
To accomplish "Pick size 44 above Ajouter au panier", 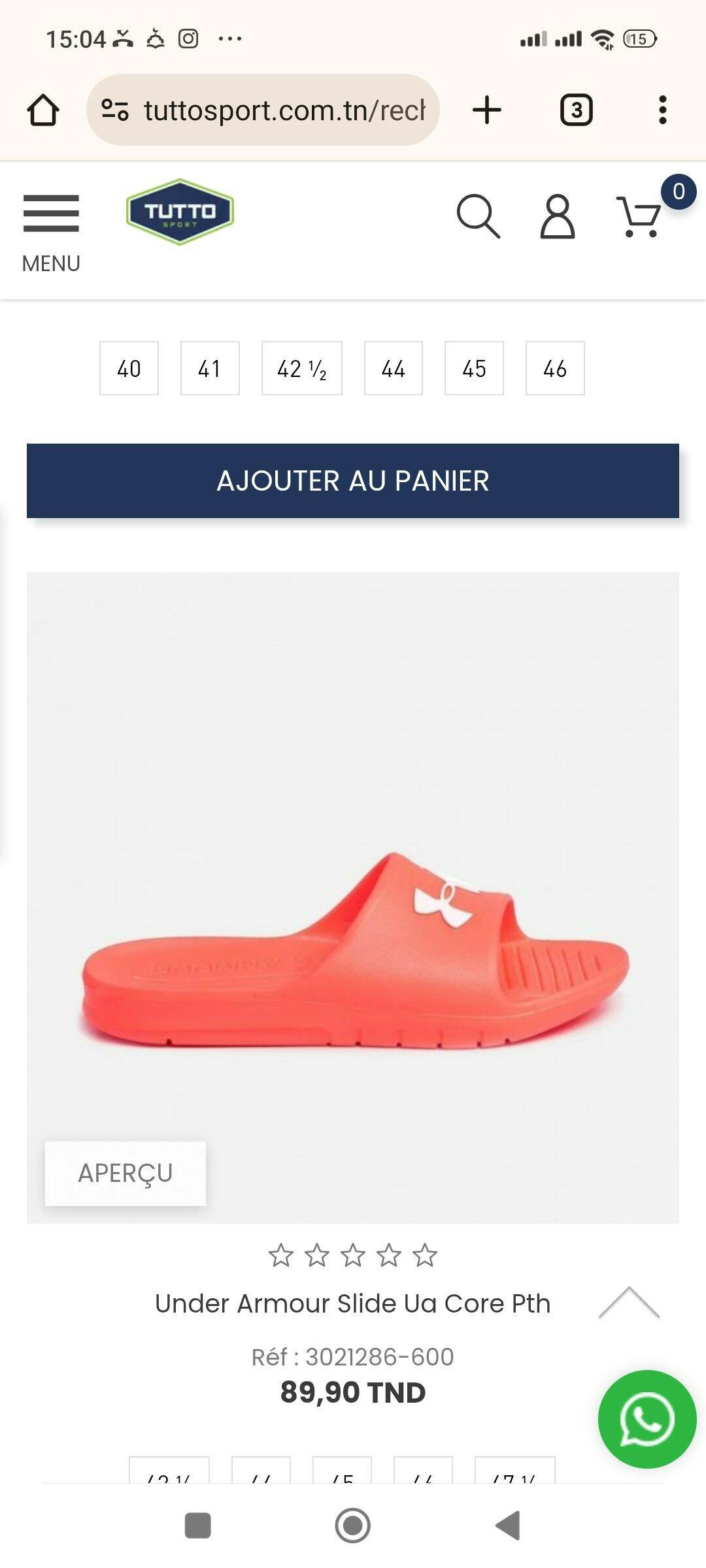I will pos(394,368).
